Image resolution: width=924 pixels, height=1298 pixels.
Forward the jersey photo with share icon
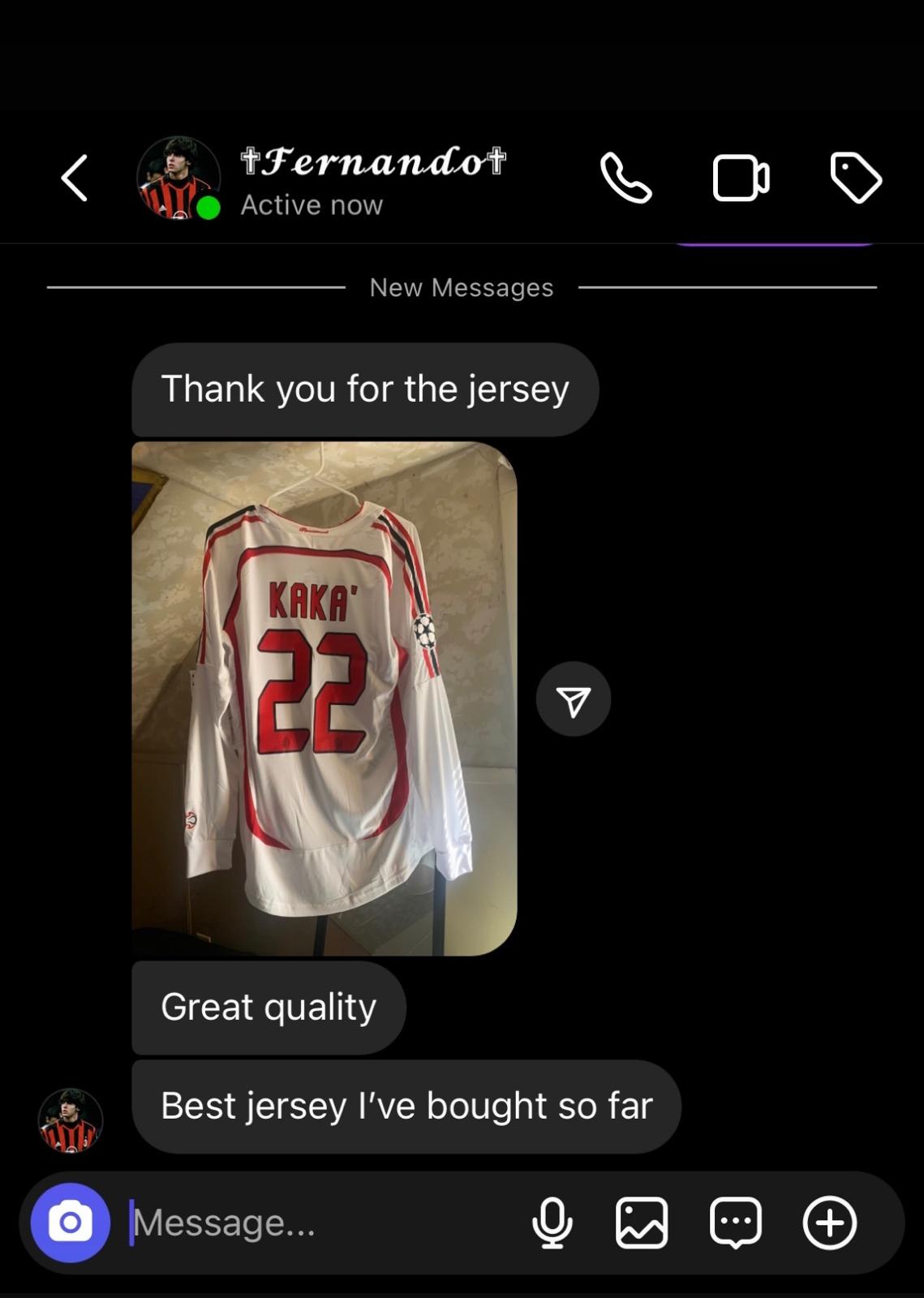coord(574,699)
